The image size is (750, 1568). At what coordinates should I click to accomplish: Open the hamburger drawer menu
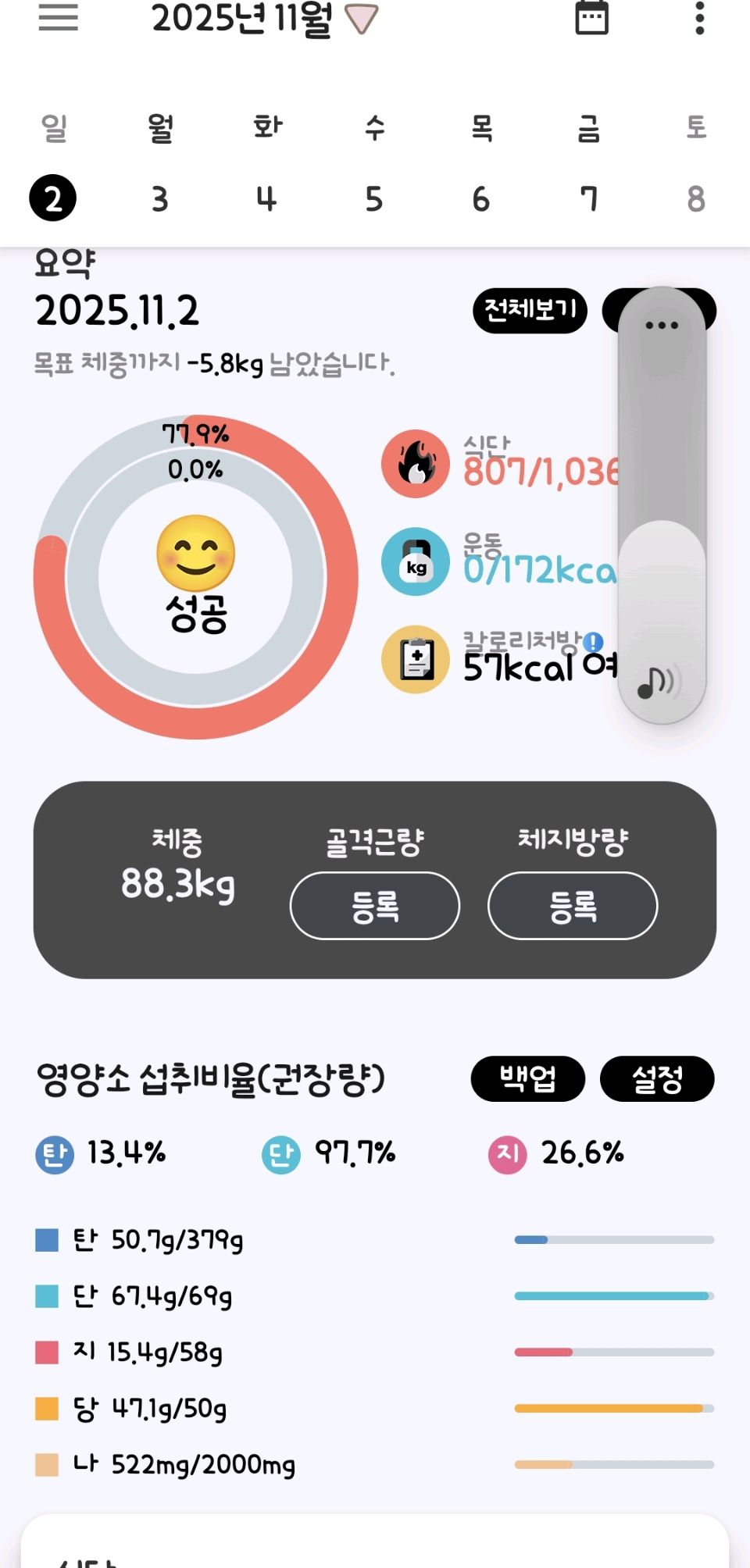(59, 17)
